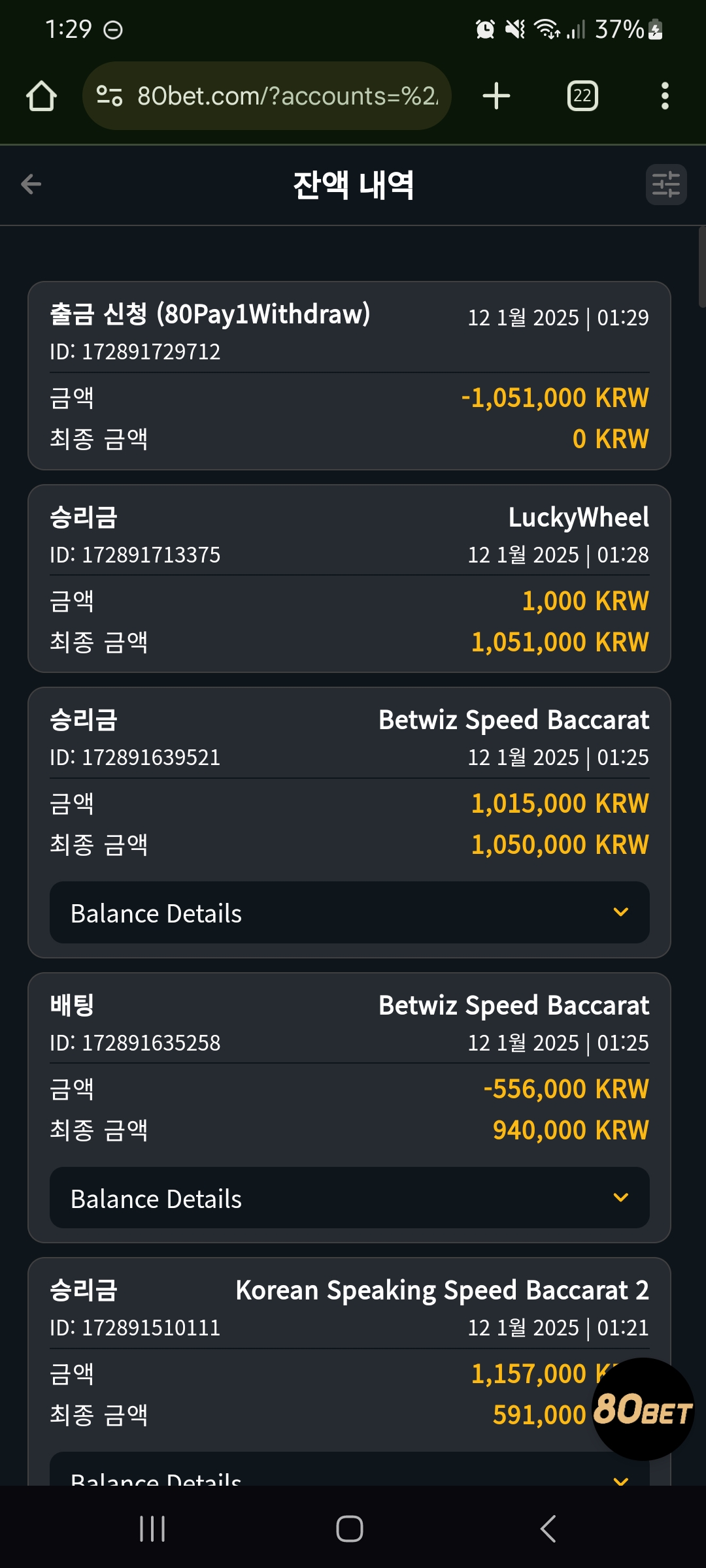Screen dimensions: 706x1568
Task: Tap the browser home button
Action: click(41, 96)
